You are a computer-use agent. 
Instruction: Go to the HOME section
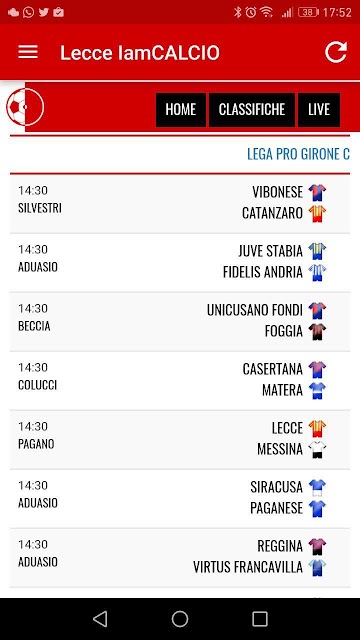pyautogui.click(x=180, y=109)
